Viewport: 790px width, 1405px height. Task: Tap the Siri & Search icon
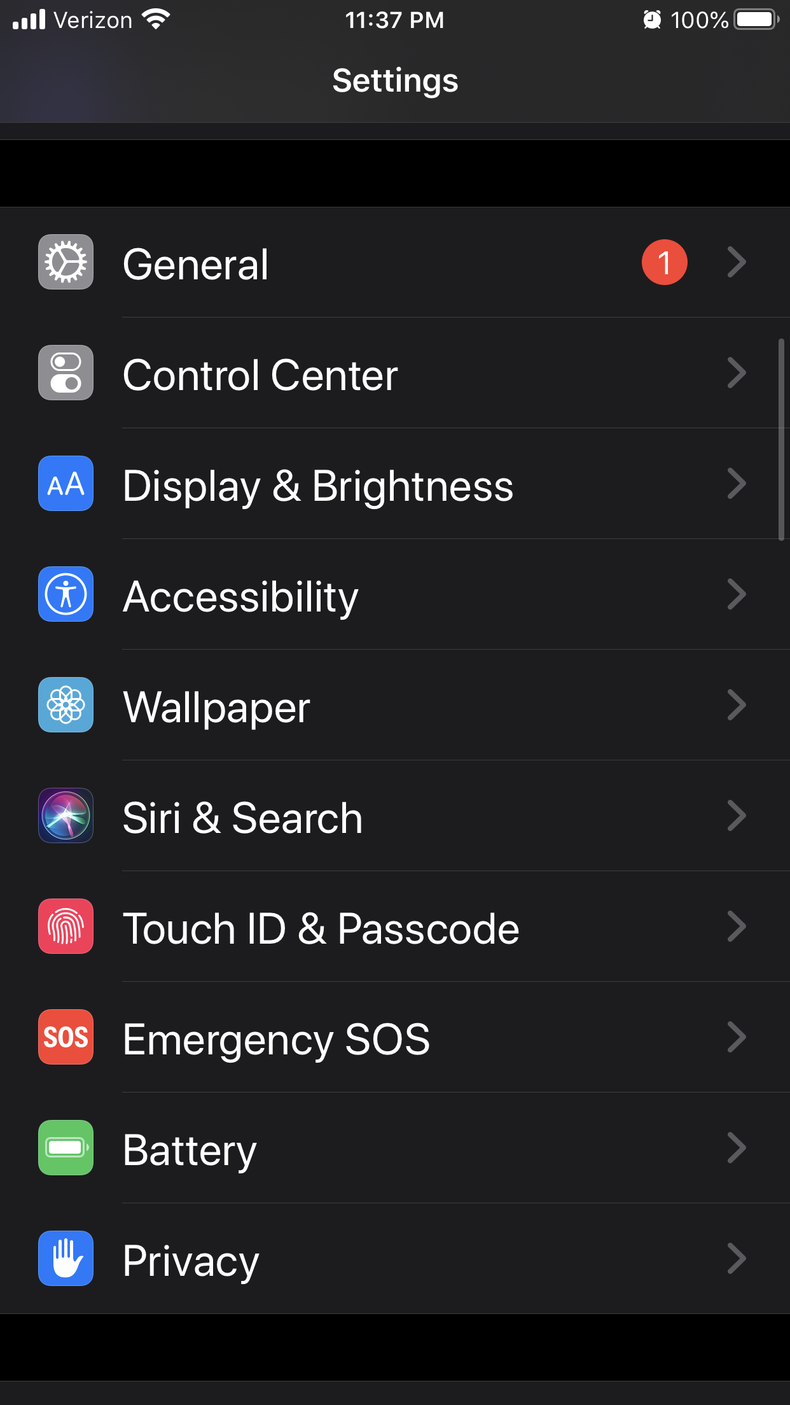pos(65,816)
